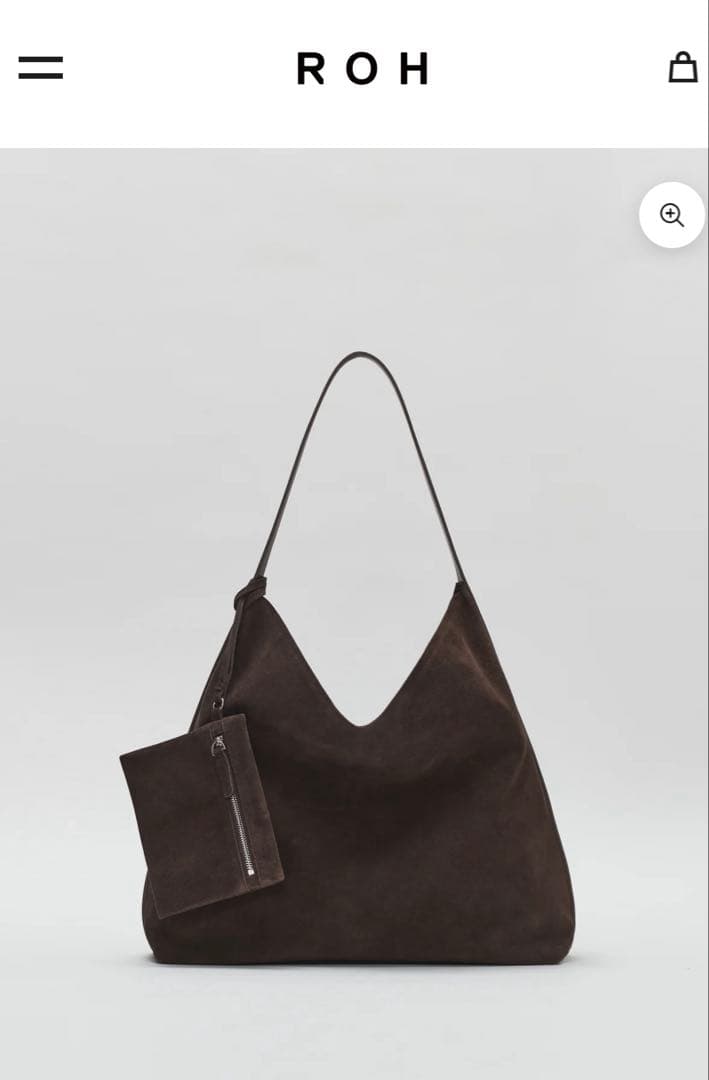
Task: Zoom into the product photo
Action: [x=672, y=215]
